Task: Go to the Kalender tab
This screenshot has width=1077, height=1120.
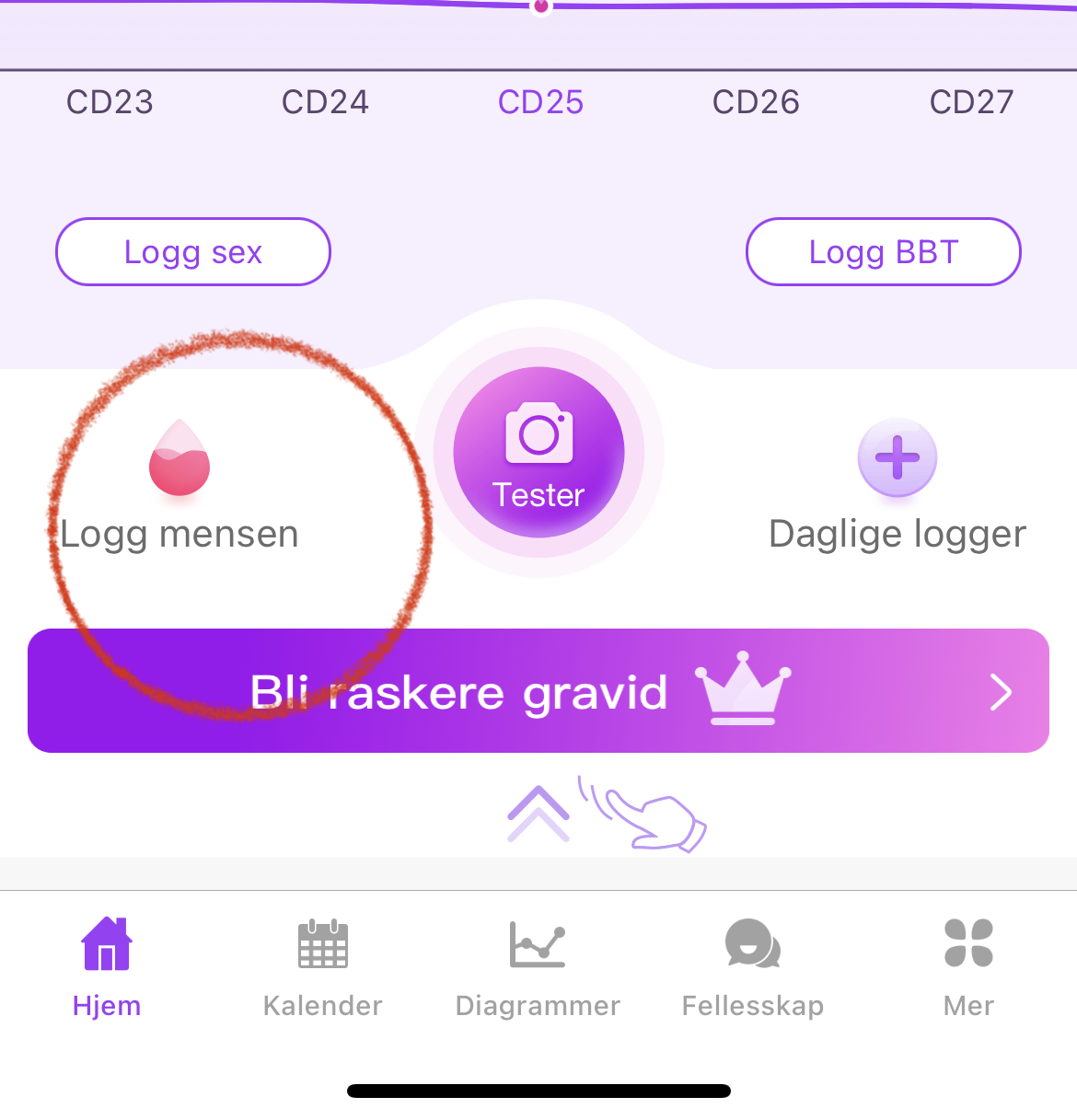Action: pyautogui.click(x=323, y=966)
